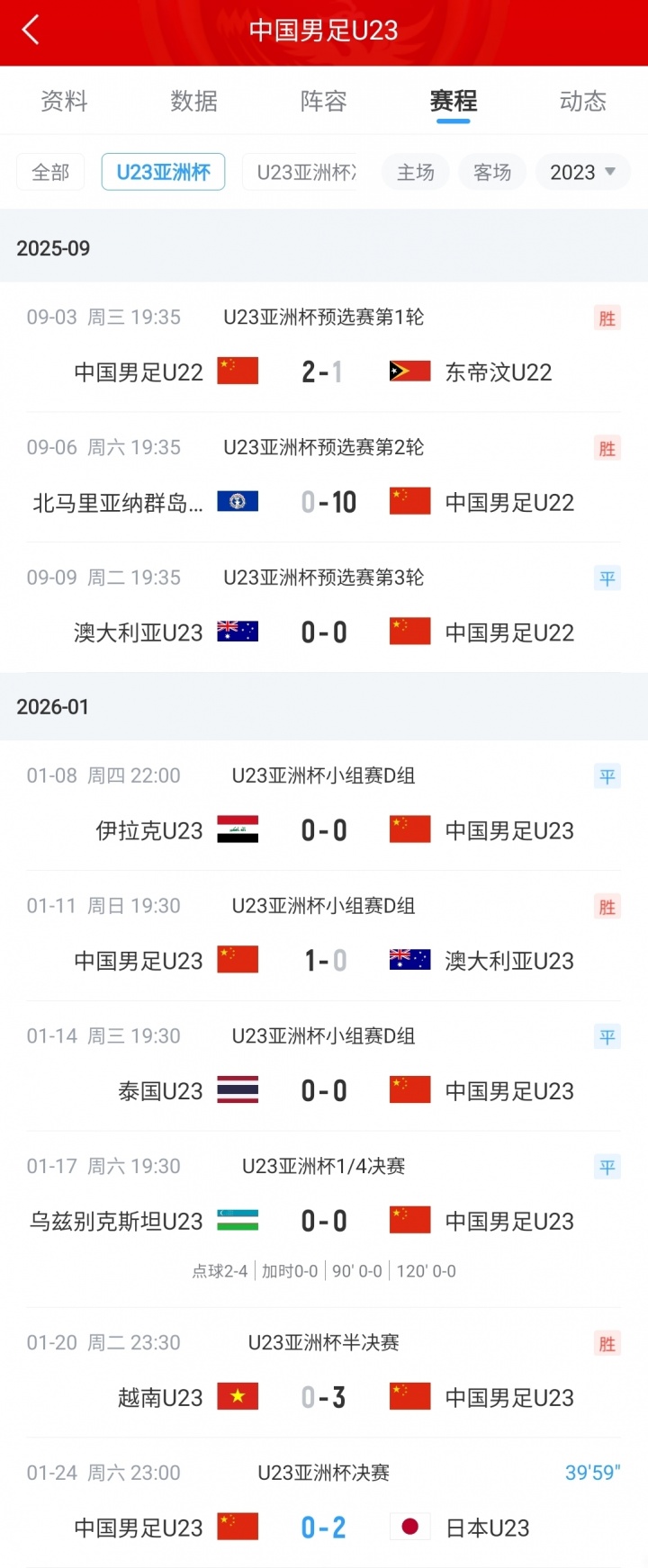Expand the 2023 year dropdown
This screenshot has height=1568, width=648.
point(582,172)
